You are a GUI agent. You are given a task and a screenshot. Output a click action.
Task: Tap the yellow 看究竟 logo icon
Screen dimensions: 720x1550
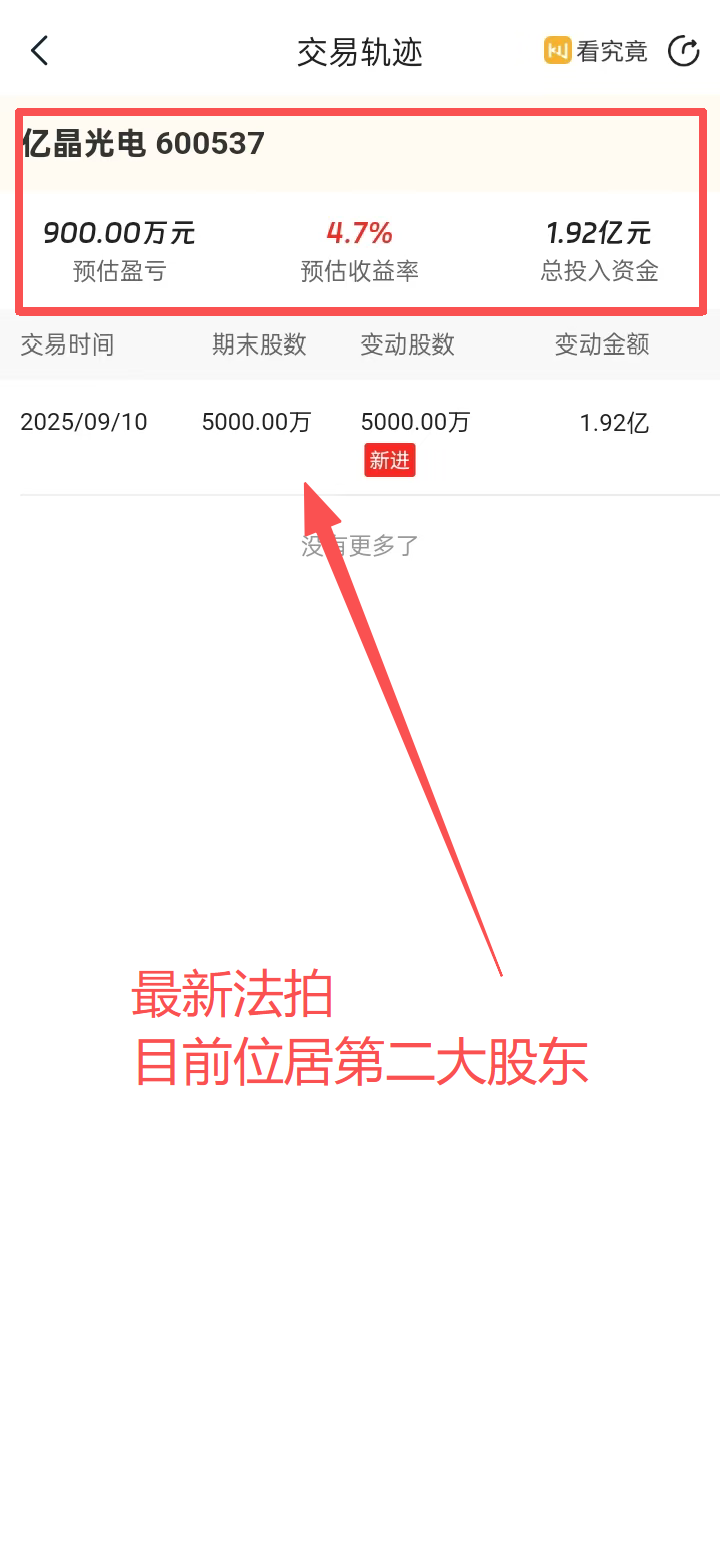(x=557, y=50)
